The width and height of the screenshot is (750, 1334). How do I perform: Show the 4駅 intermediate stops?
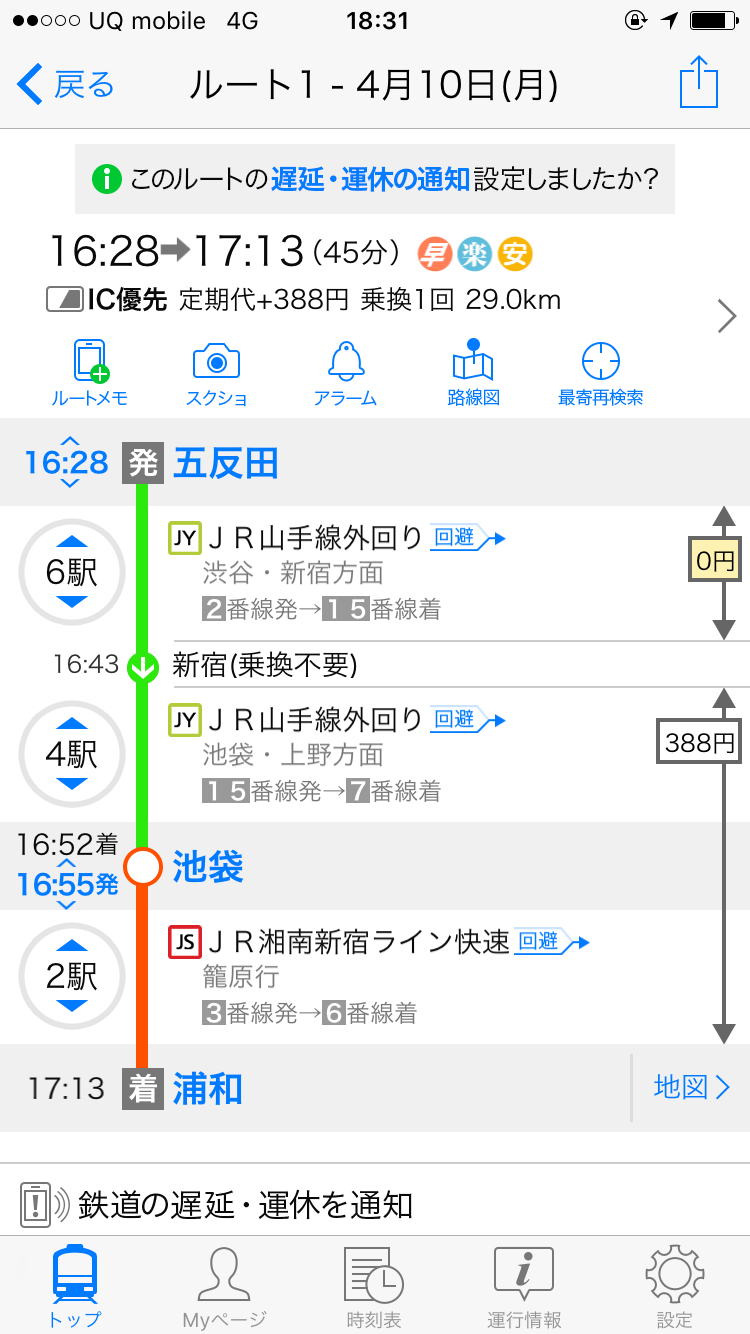point(72,754)
